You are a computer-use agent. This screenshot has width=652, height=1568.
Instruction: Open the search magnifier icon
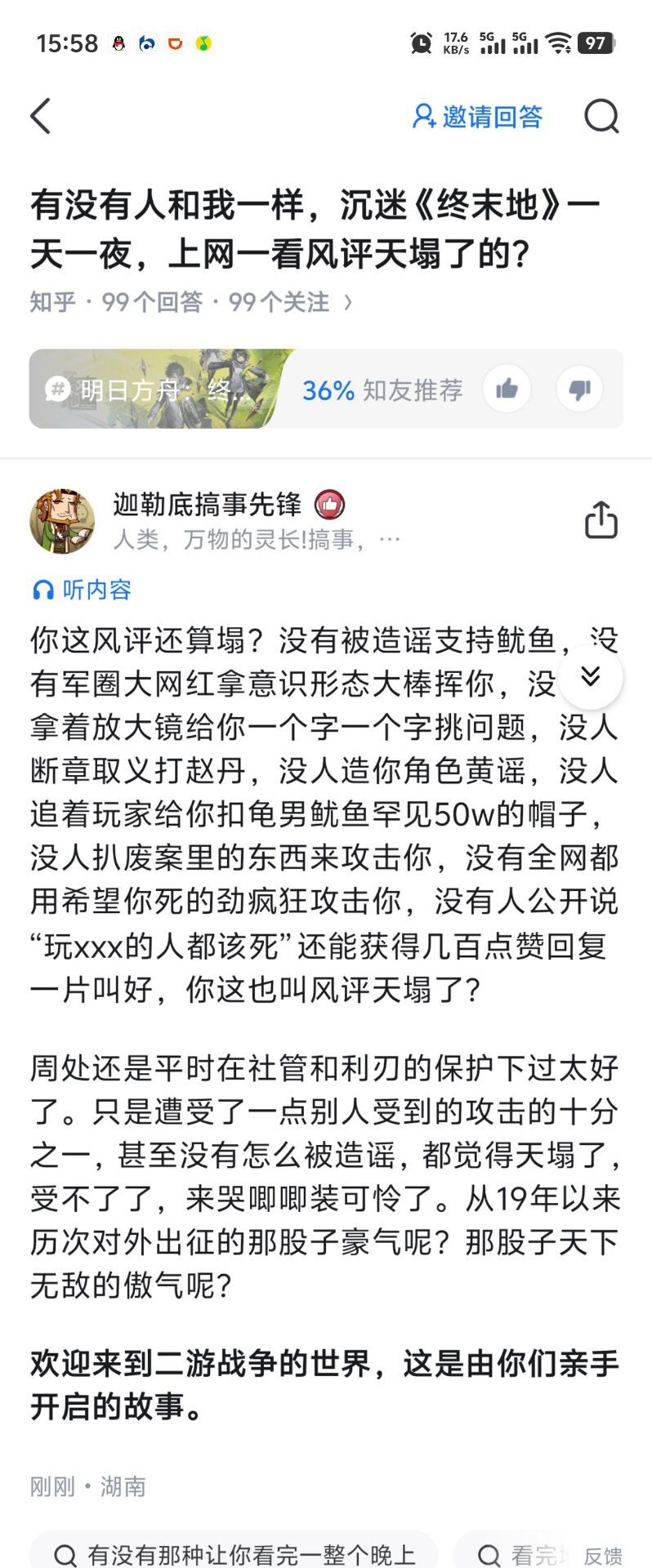601,116
